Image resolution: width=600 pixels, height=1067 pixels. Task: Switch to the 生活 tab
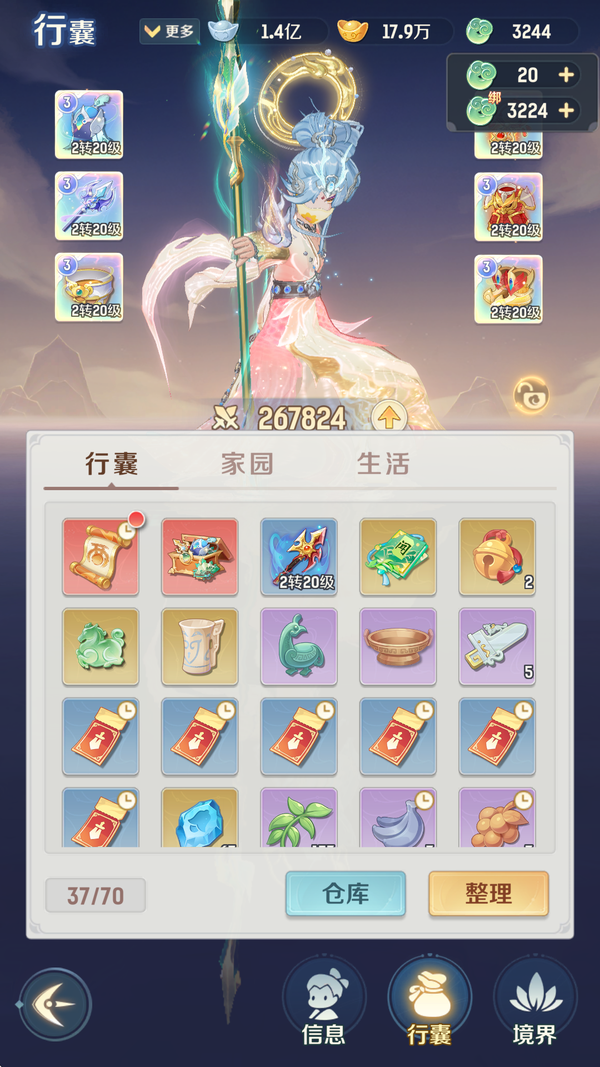pyautogui.click(x=383, y=464)
